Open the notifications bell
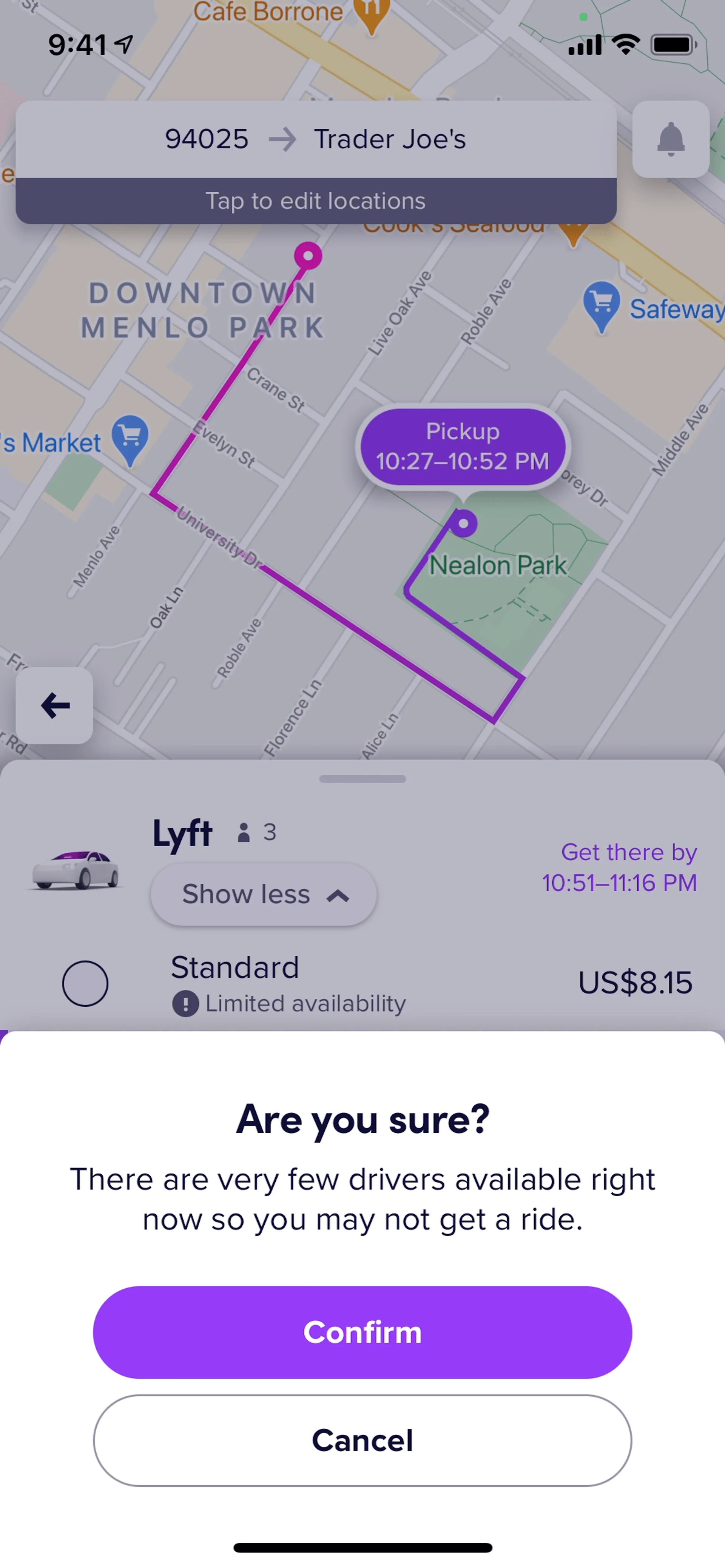The height and width of the screenshot is (1568, 725). (x=670, y=139)
